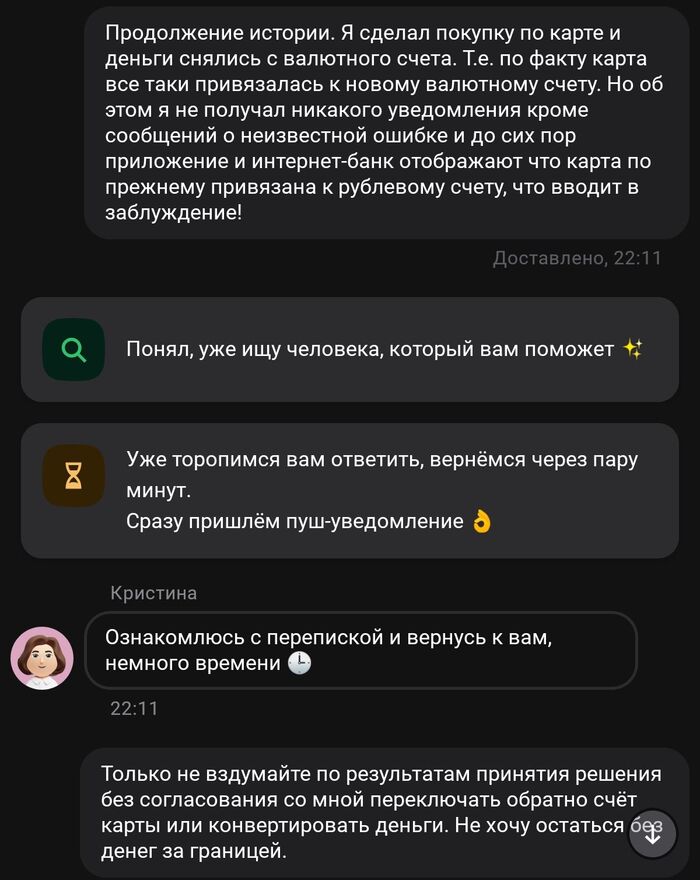Jump to the latest message with the down arrow

pyautogui.click(x=653, y=836)
